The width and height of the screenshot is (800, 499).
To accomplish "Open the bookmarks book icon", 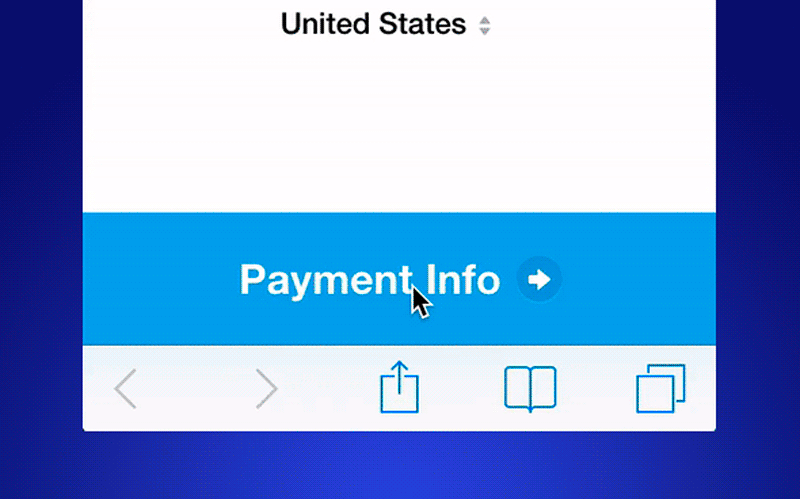I will (530, 388).
